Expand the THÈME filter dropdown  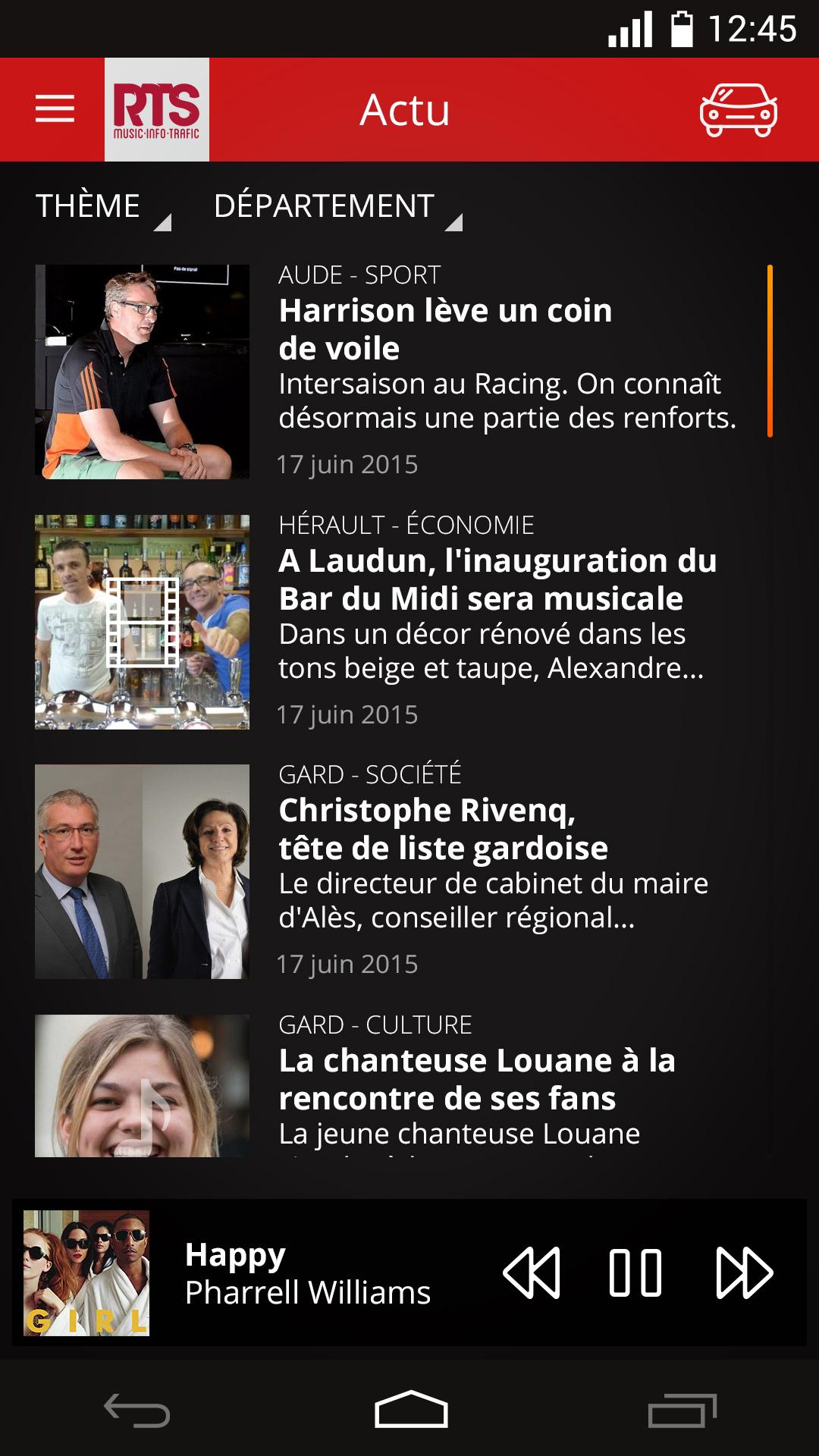pyautogui.click(x=102, y=207)
